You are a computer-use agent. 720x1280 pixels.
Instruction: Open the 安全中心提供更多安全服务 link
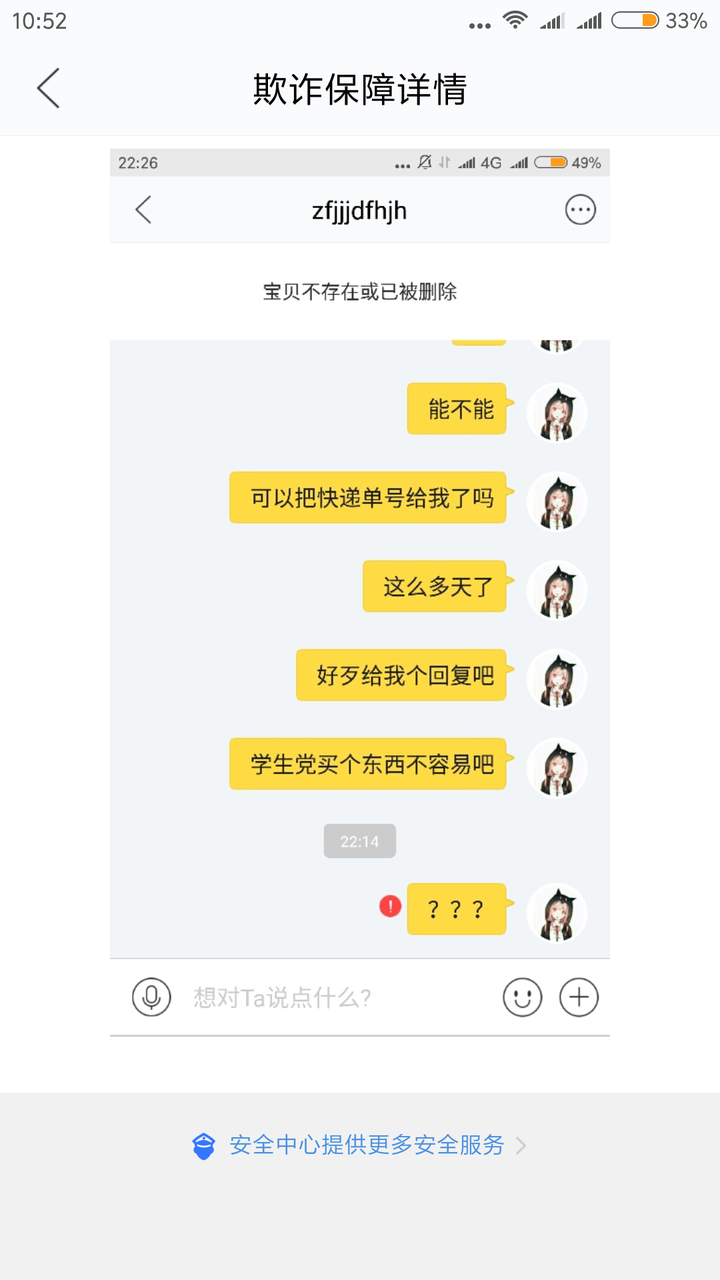click(x=360, y=1145)
